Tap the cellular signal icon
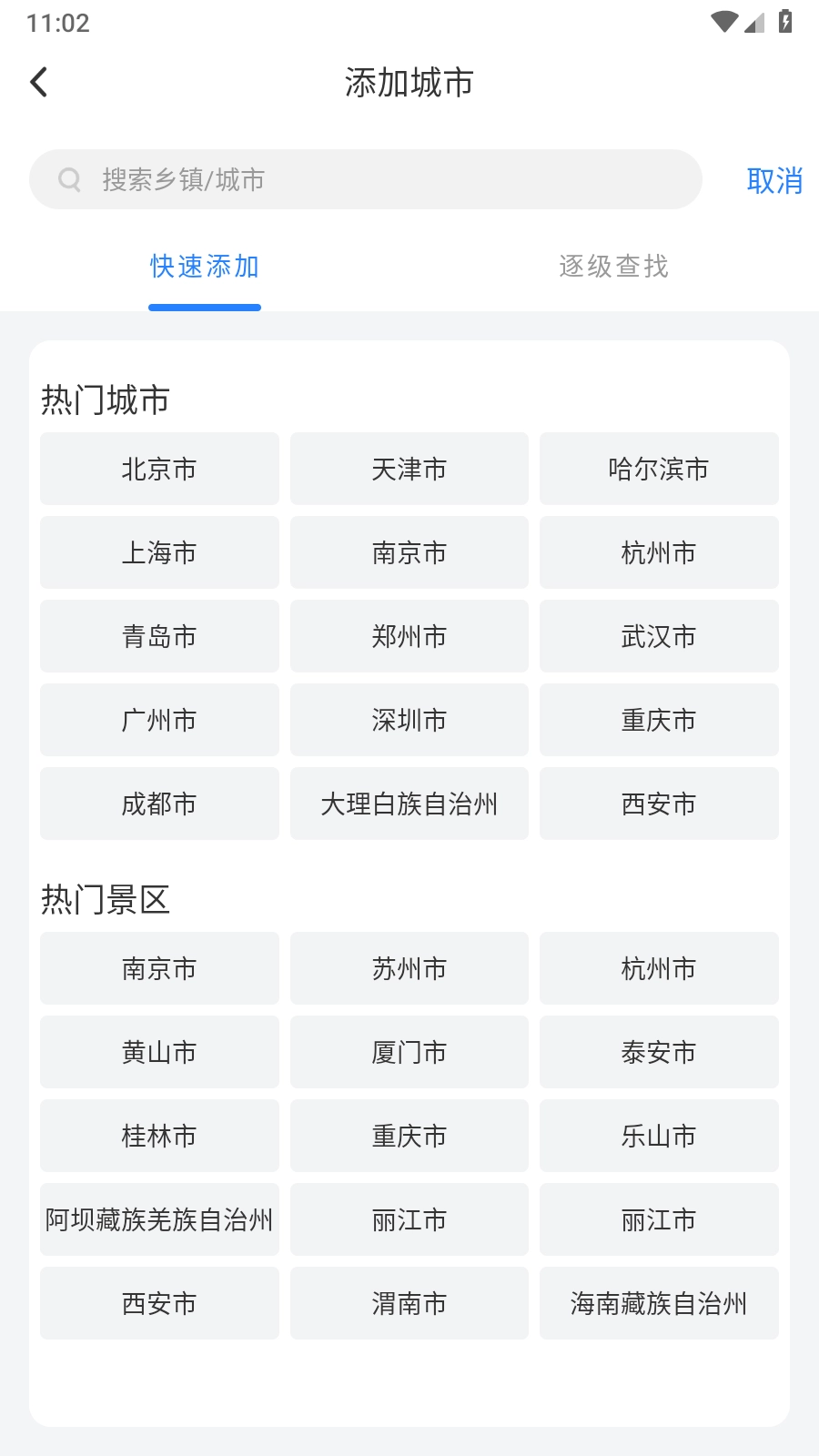This screenshot has width=819, height=1456. (753, 25)
